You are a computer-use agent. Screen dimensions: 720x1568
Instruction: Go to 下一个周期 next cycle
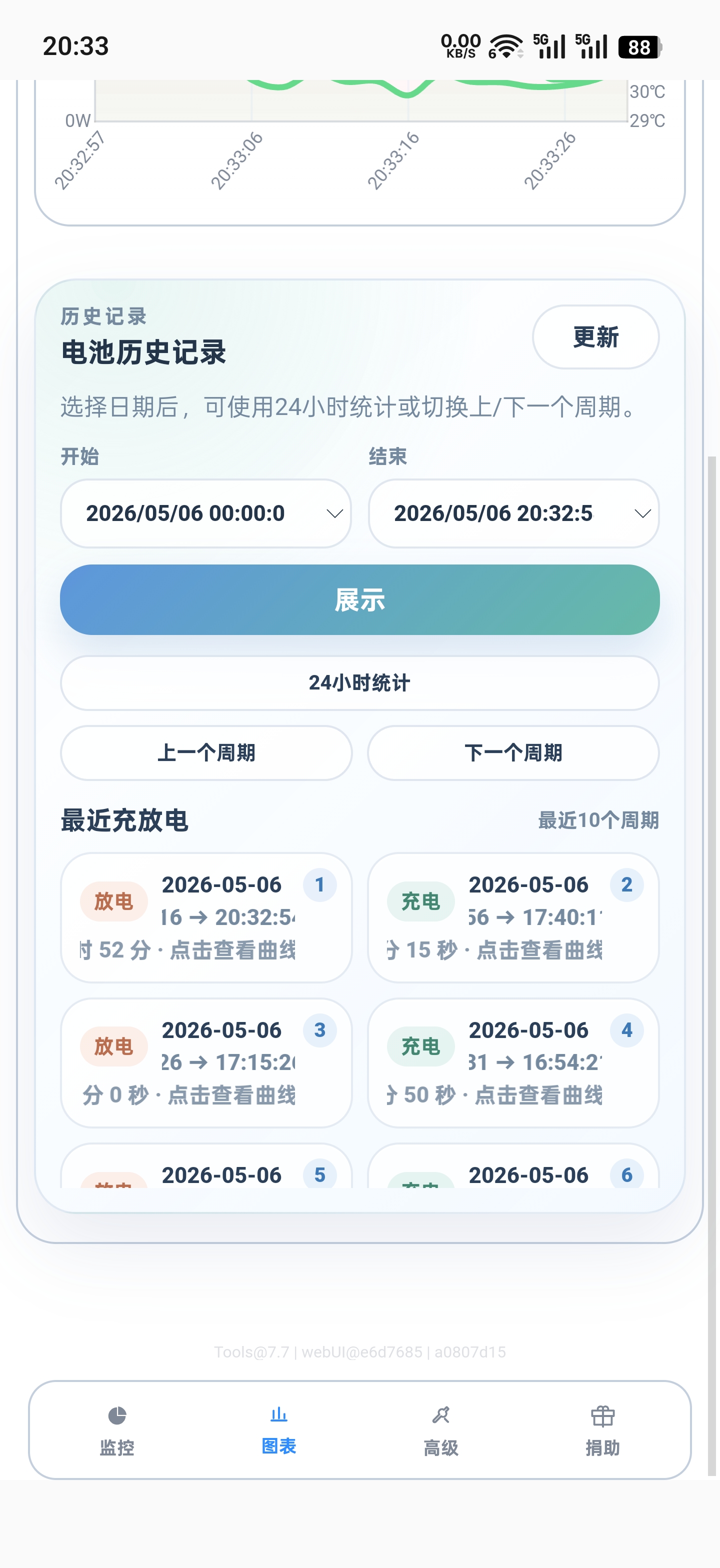(513, 753)
